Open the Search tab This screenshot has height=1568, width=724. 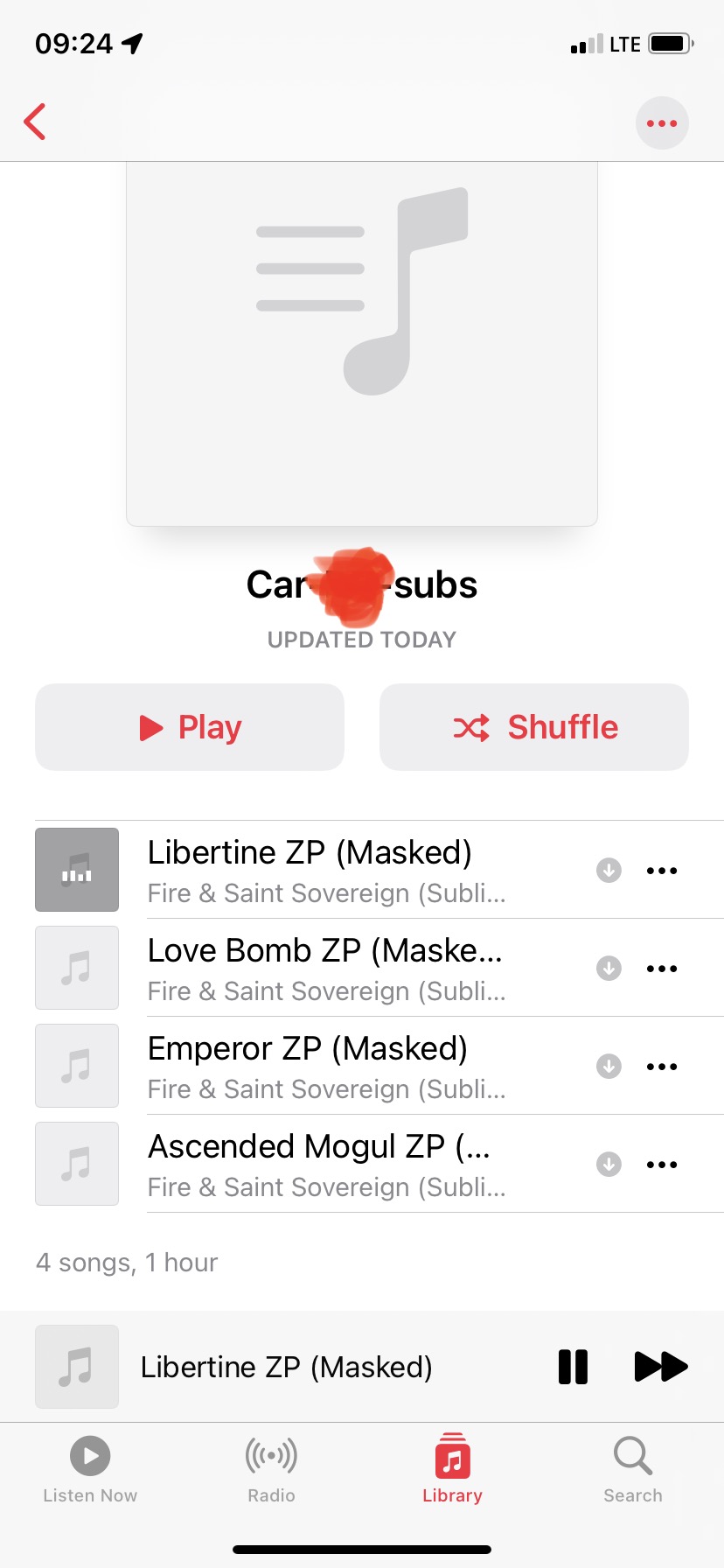click(633, 1469)
